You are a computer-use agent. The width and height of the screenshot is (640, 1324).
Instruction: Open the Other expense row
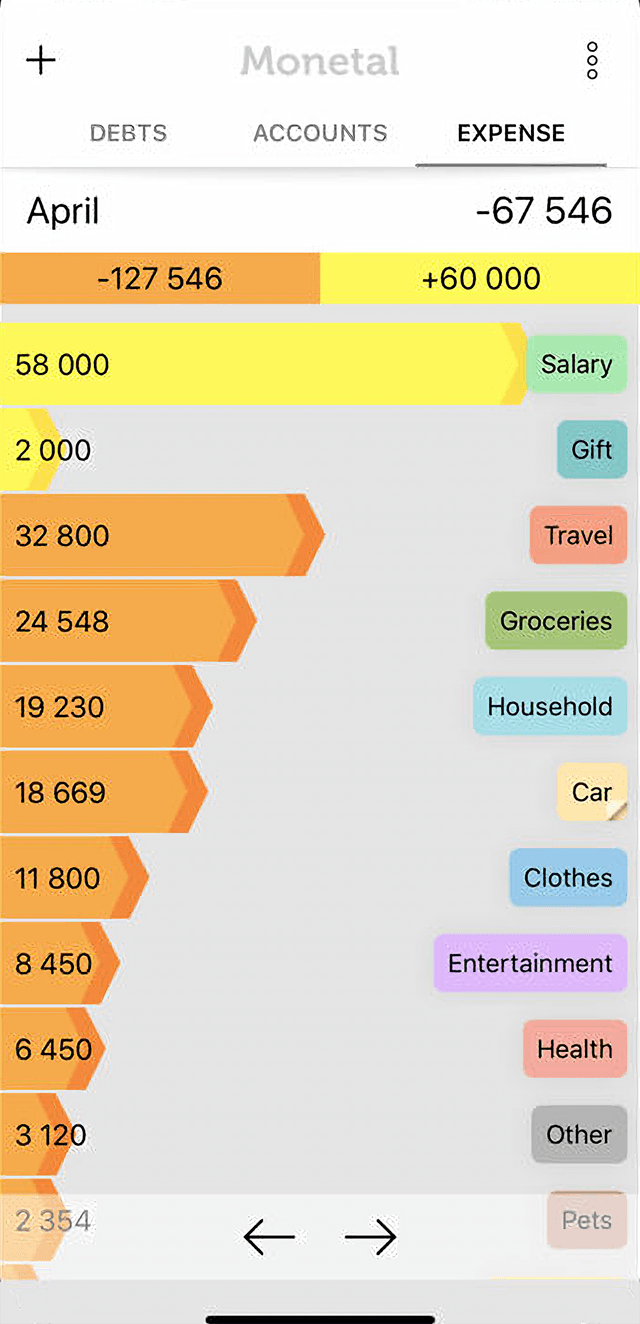pos(320,1135)
